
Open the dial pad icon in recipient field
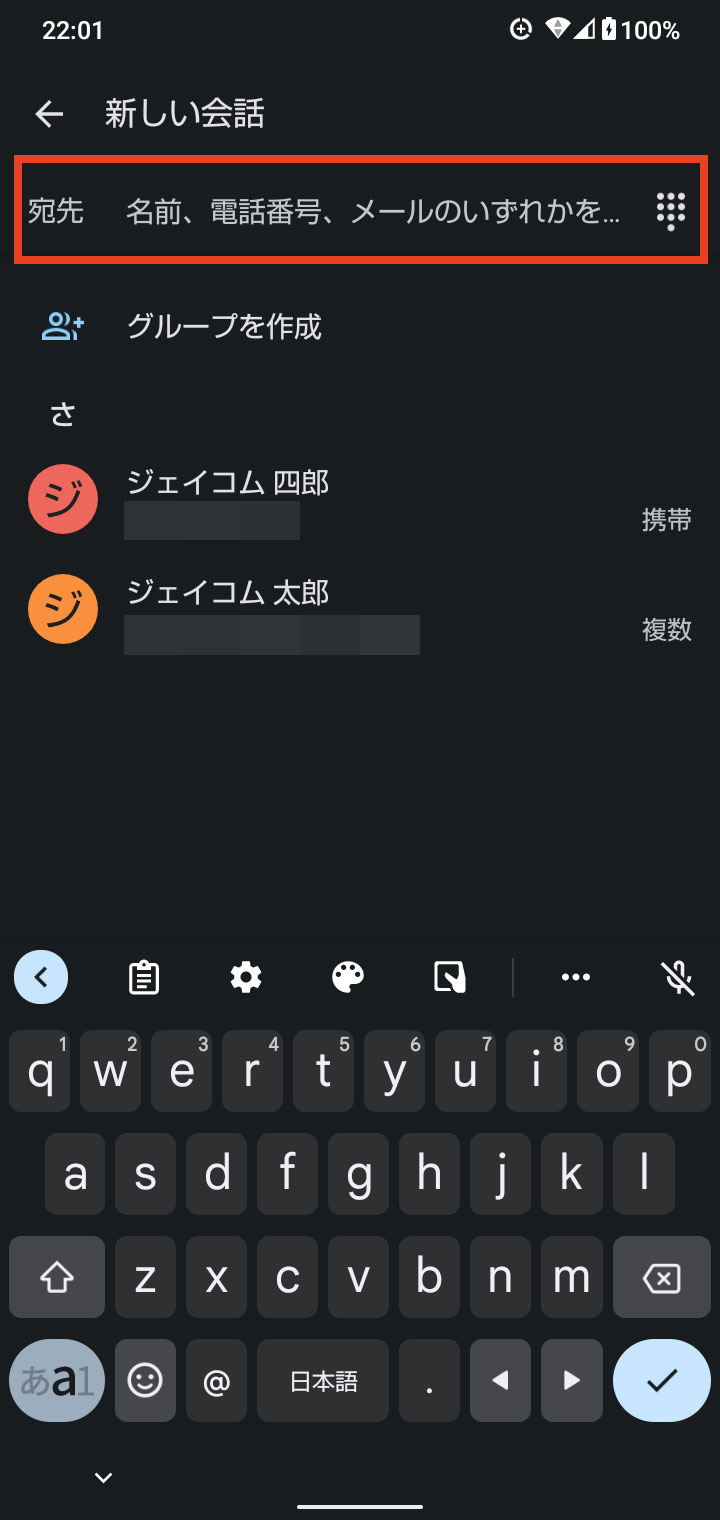click(x=671, y=211)
